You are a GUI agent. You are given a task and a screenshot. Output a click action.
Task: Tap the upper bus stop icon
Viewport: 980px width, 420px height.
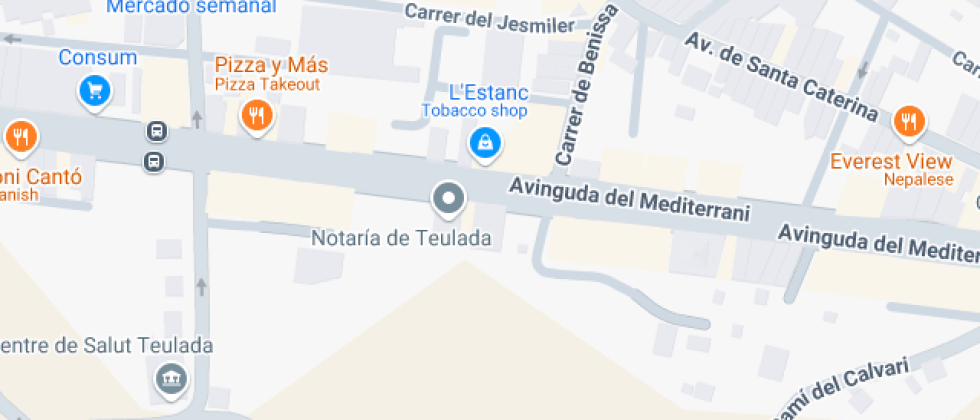(x=157, y=131)
